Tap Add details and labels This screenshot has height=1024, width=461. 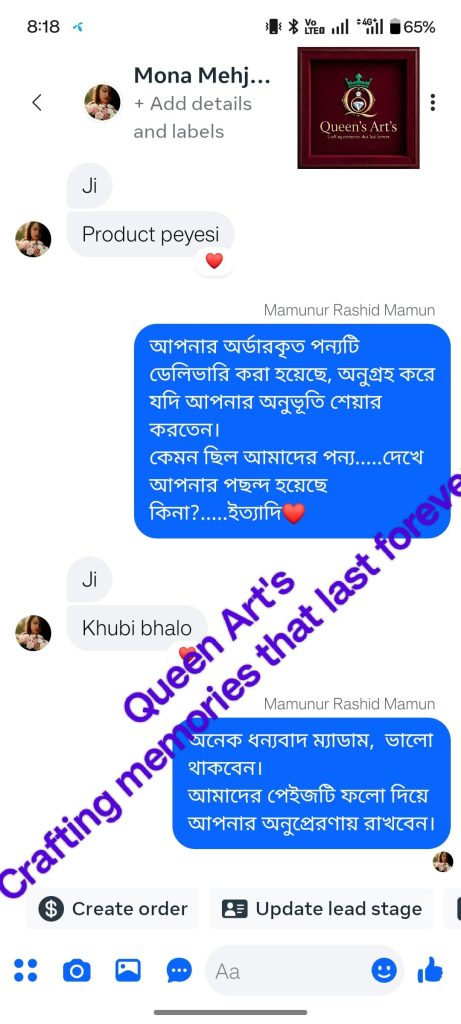click(193, 118)
